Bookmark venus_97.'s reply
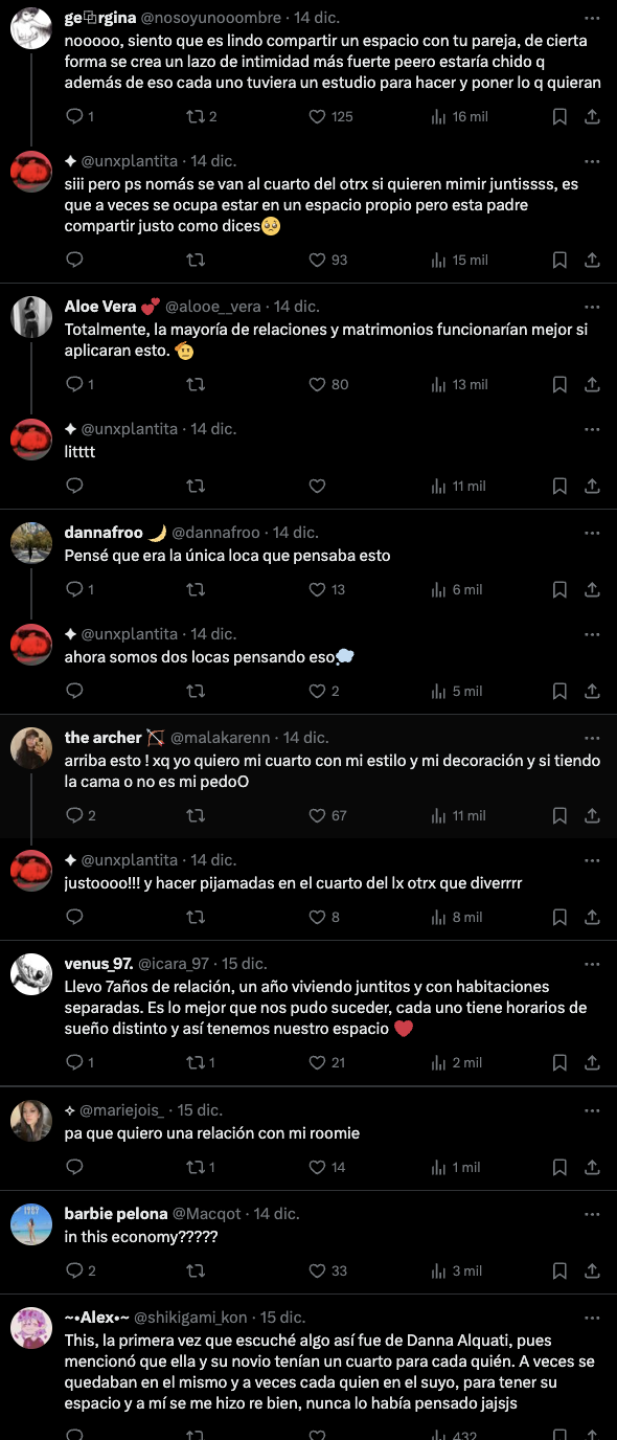This screenshot has width=617, height=1440. [560, 1062]
